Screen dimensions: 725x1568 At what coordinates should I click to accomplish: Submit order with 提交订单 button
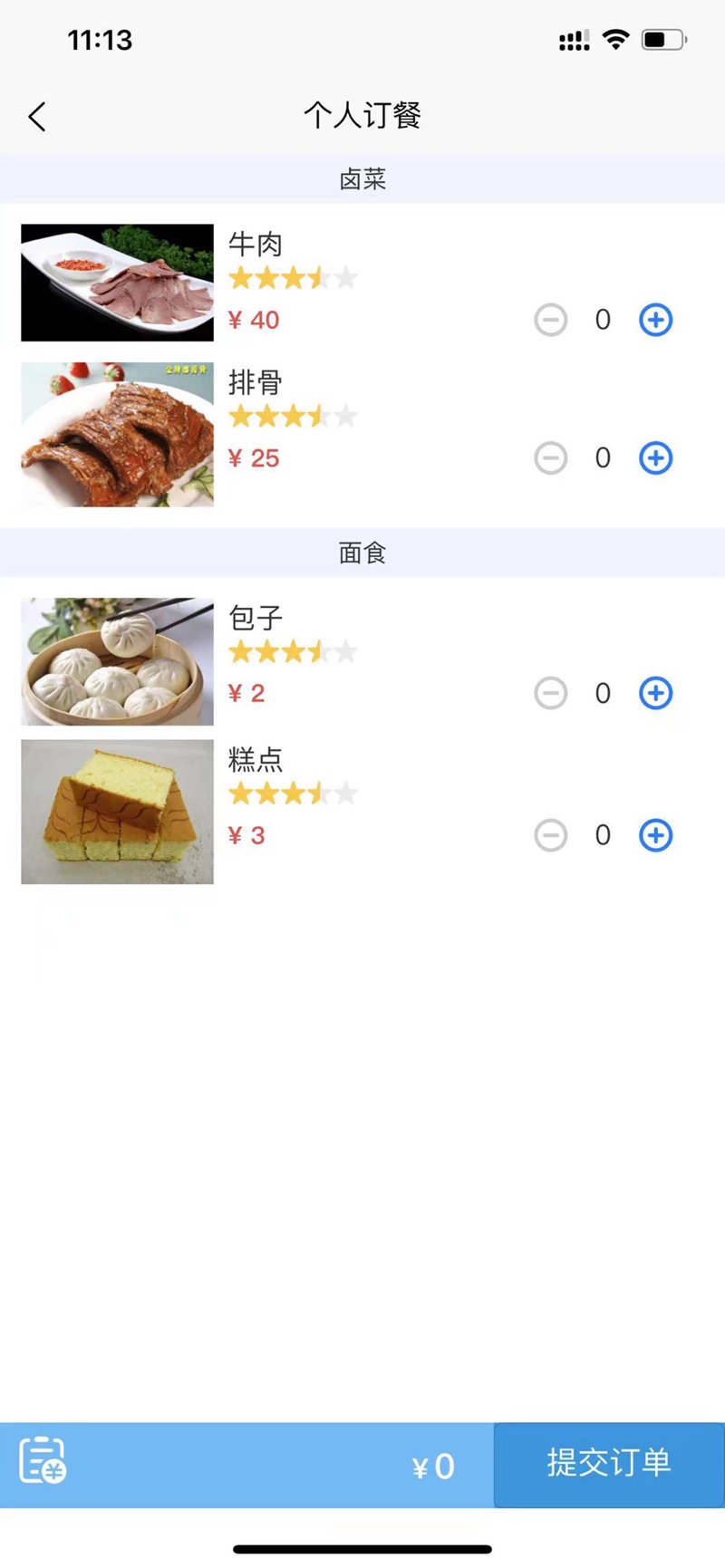coord(609,1464)
